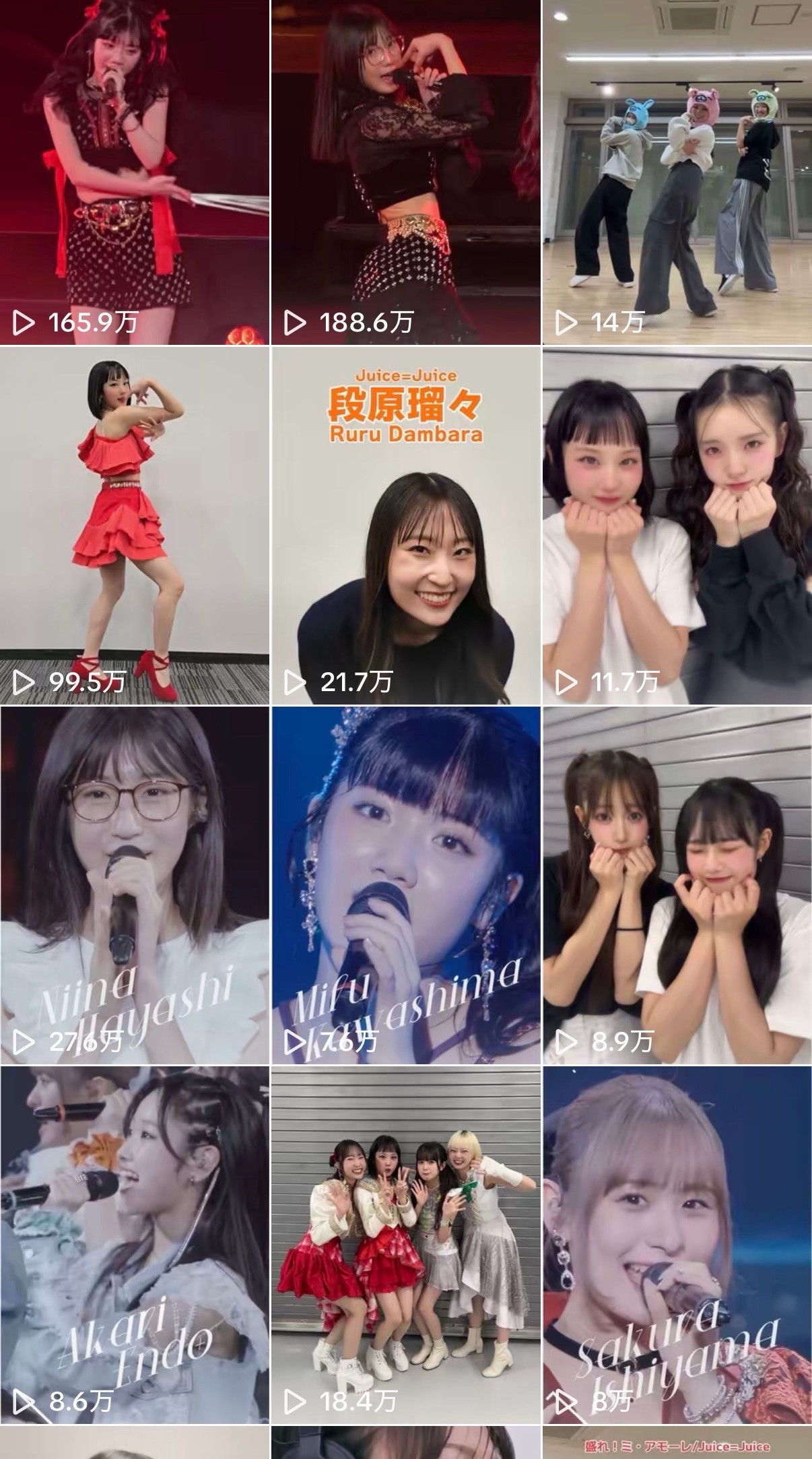Open the Ruru Dambara video
The height and width of the screenshot is (1459, 812).
point(406,526)
